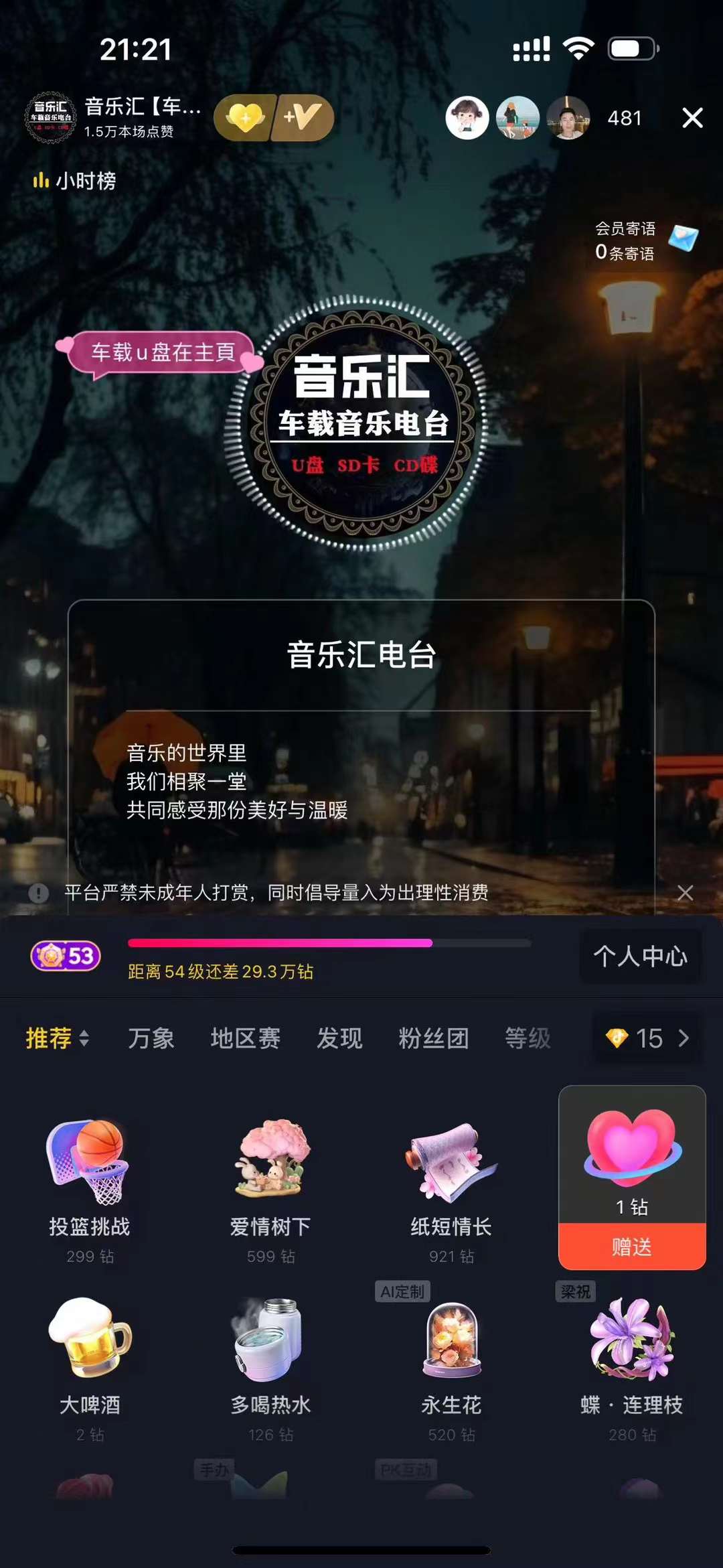
Task: Open 个人中心 personal center
Action: tap(640, 956)
